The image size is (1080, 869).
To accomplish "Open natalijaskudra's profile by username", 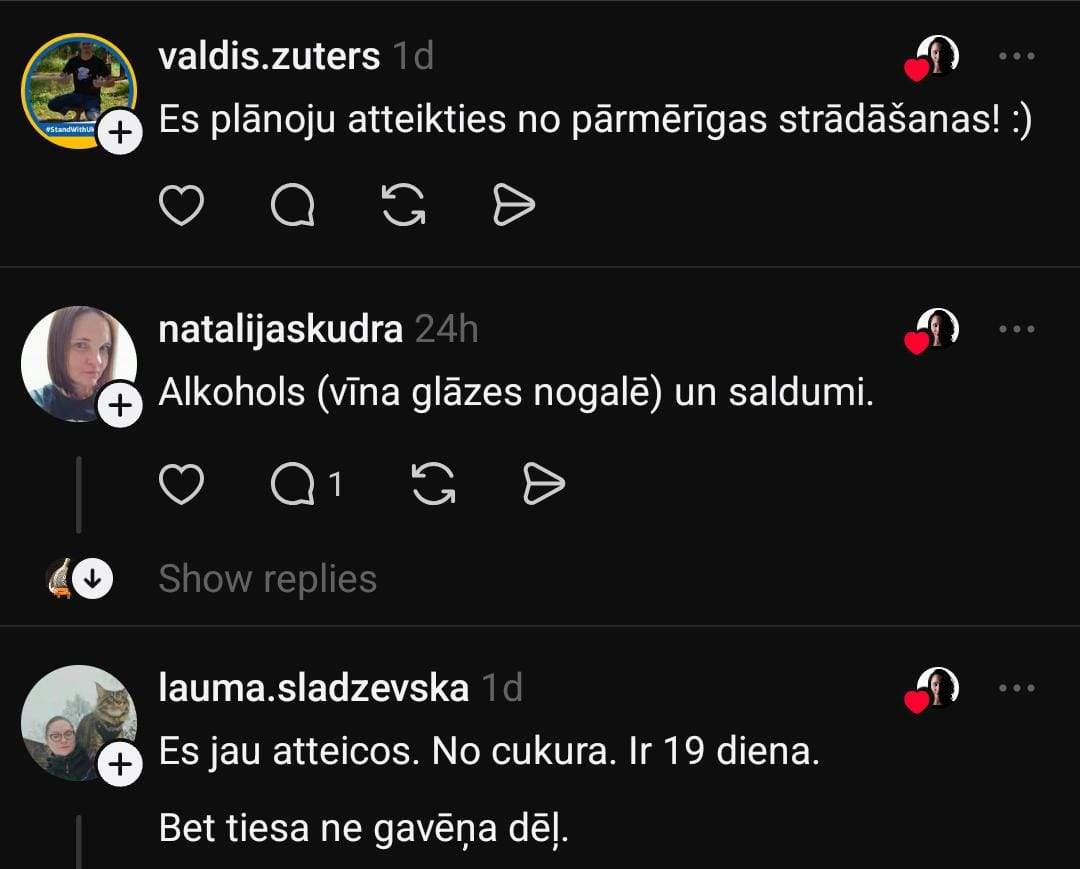I will pos(280,329).
